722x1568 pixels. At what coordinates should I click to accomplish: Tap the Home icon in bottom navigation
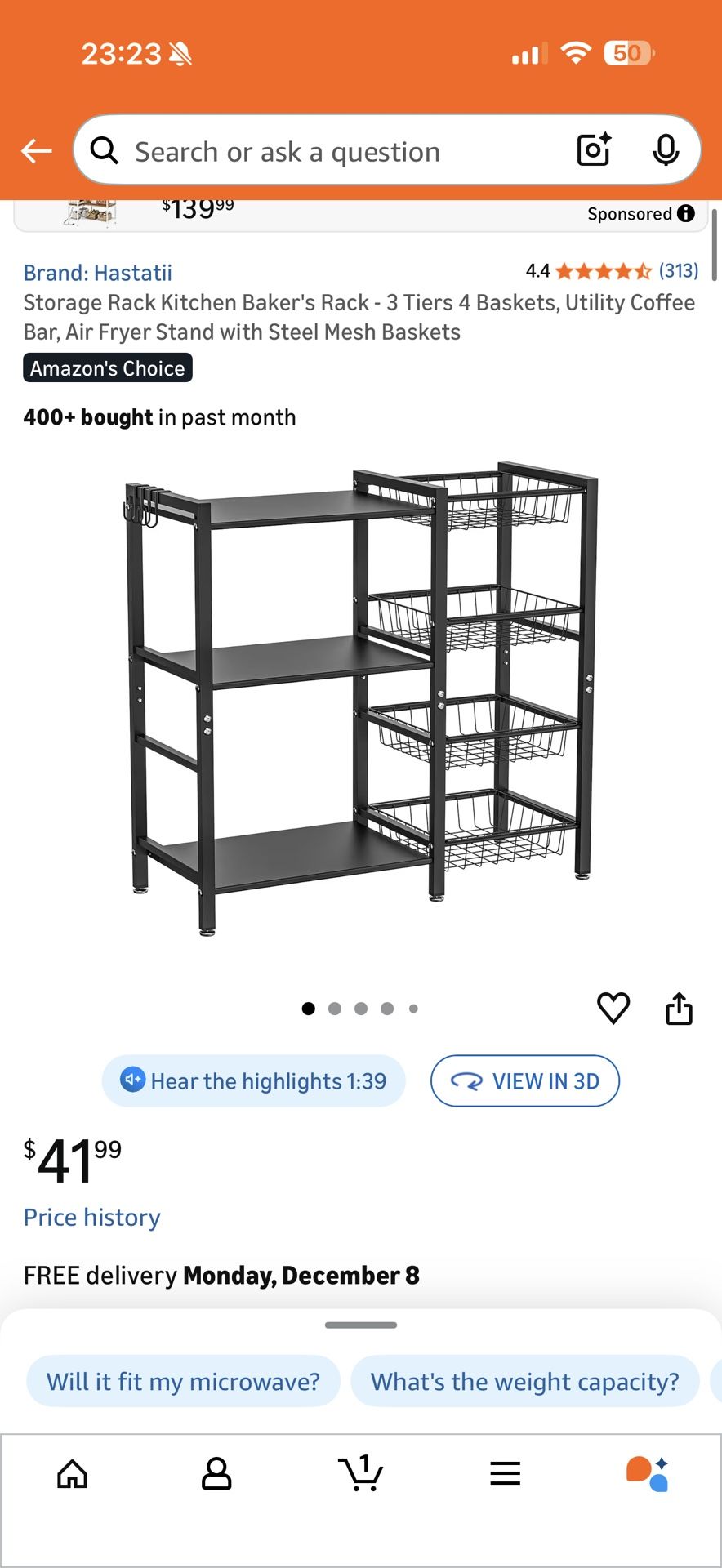pyautogui.click(x=72, y=1474)
